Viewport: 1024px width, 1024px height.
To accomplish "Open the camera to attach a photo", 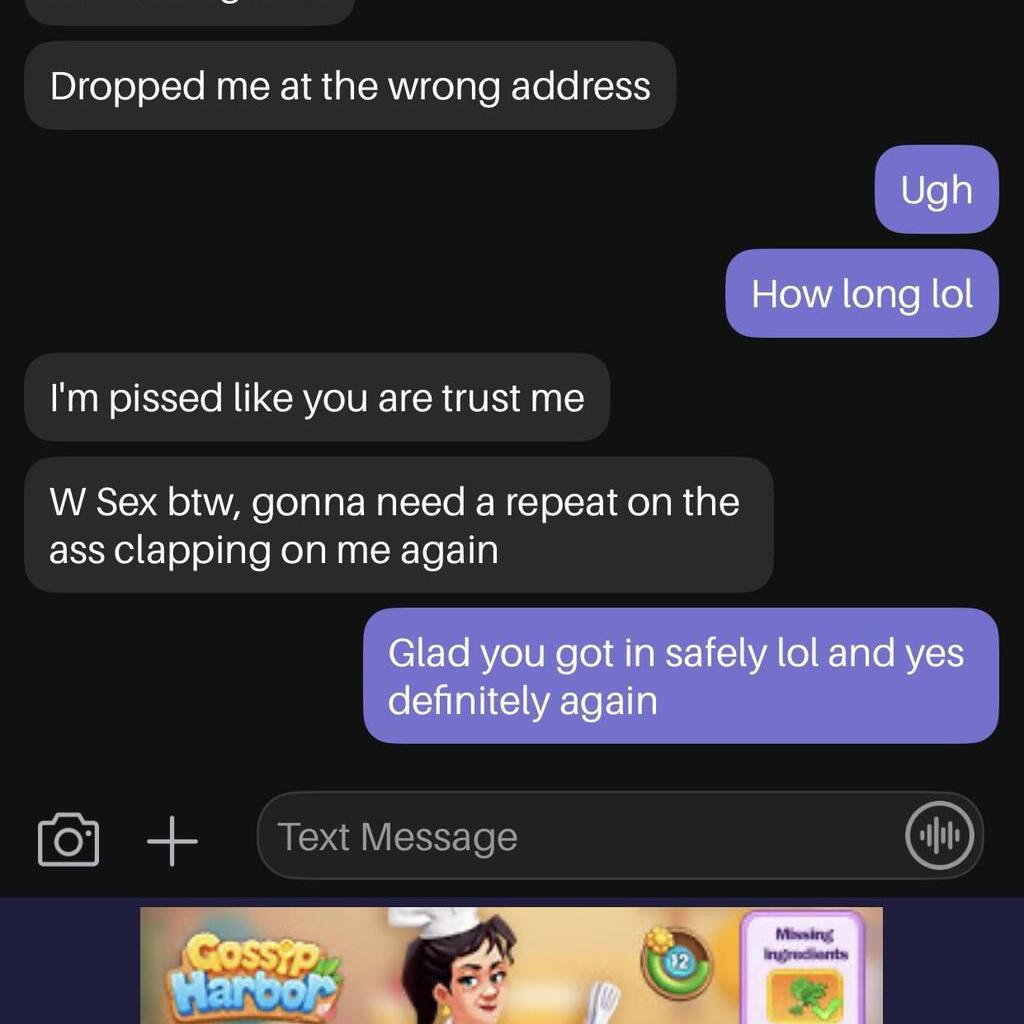I will (x=68, y=838).
